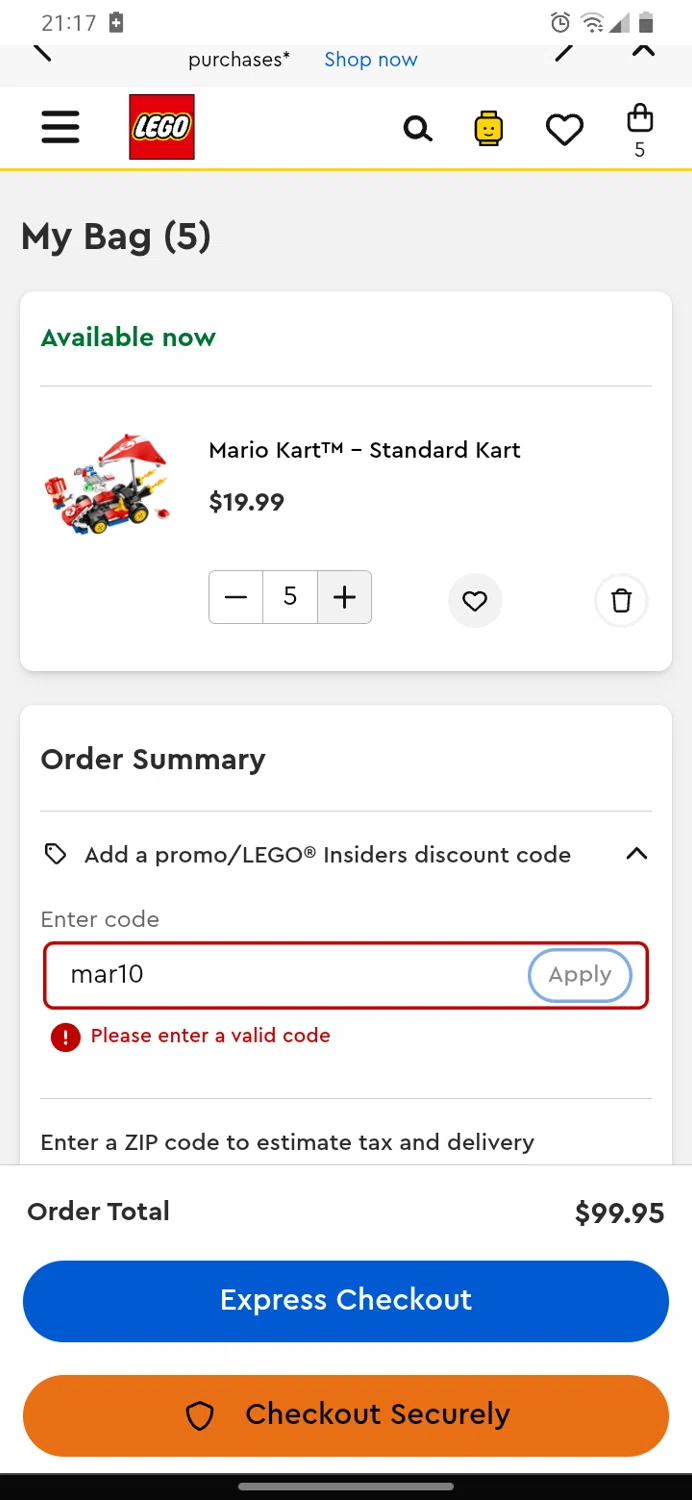Remove Mario Kart set from bag

tap(621, 601)
